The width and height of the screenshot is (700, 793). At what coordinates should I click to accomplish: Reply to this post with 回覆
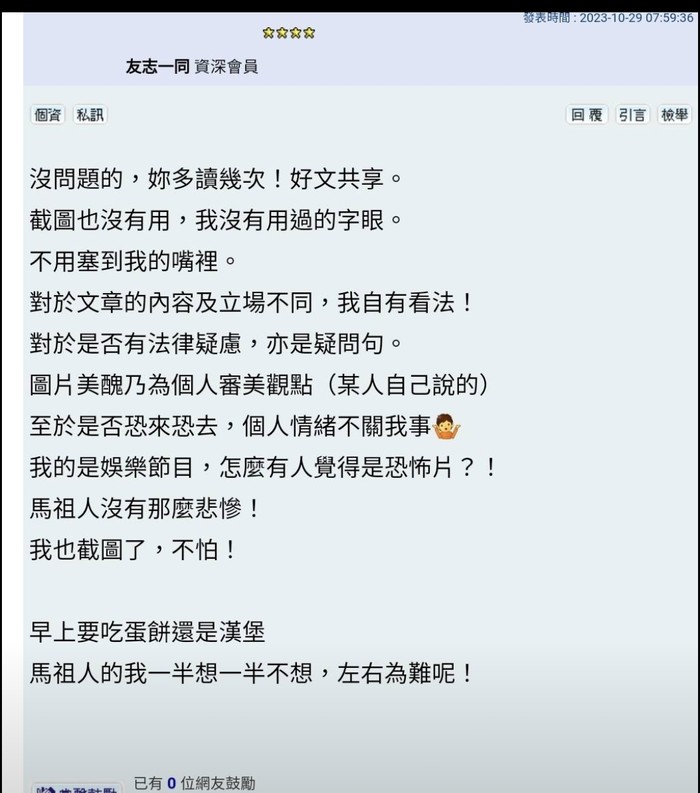587,115
